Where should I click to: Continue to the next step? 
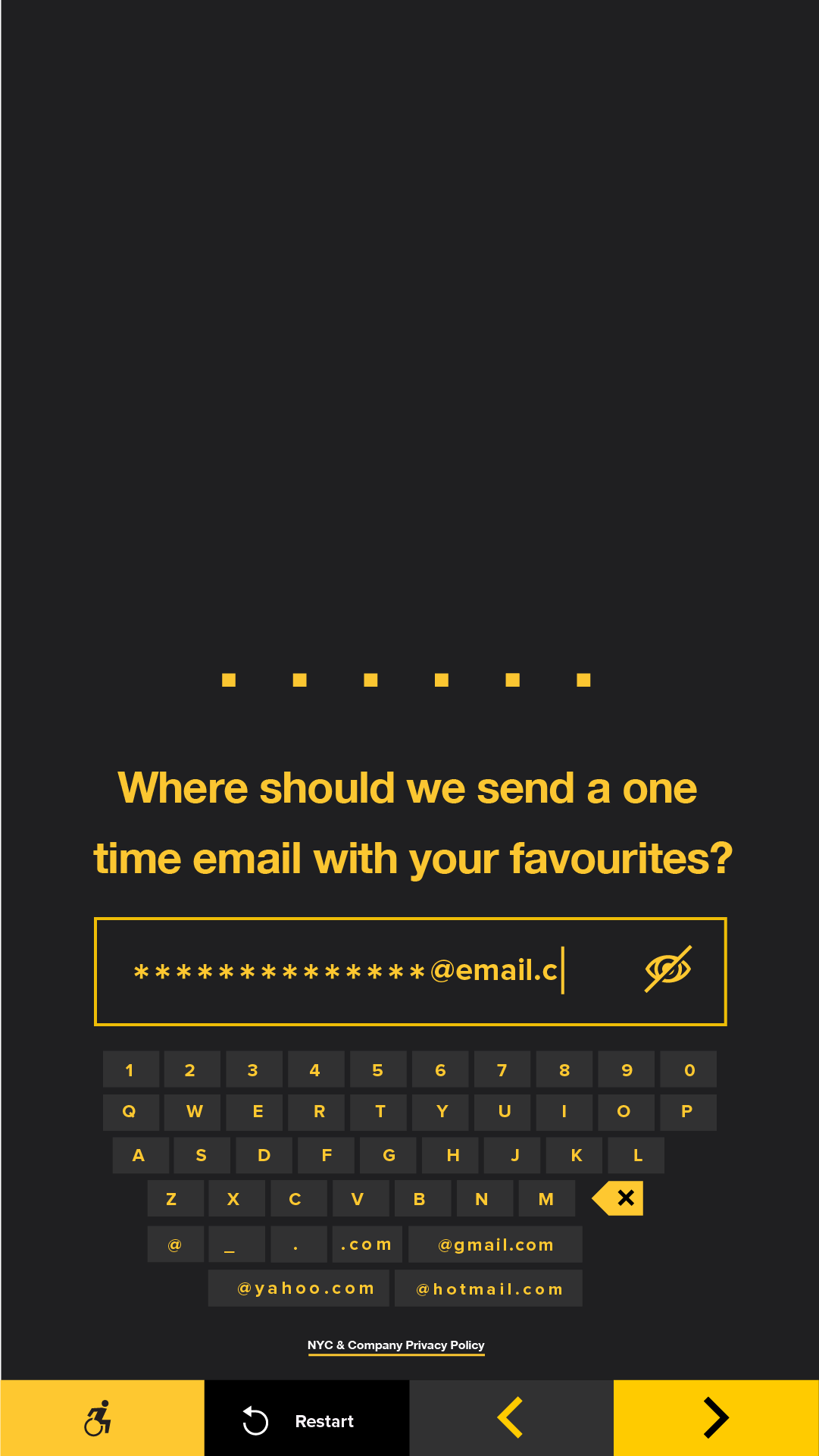716,1418
